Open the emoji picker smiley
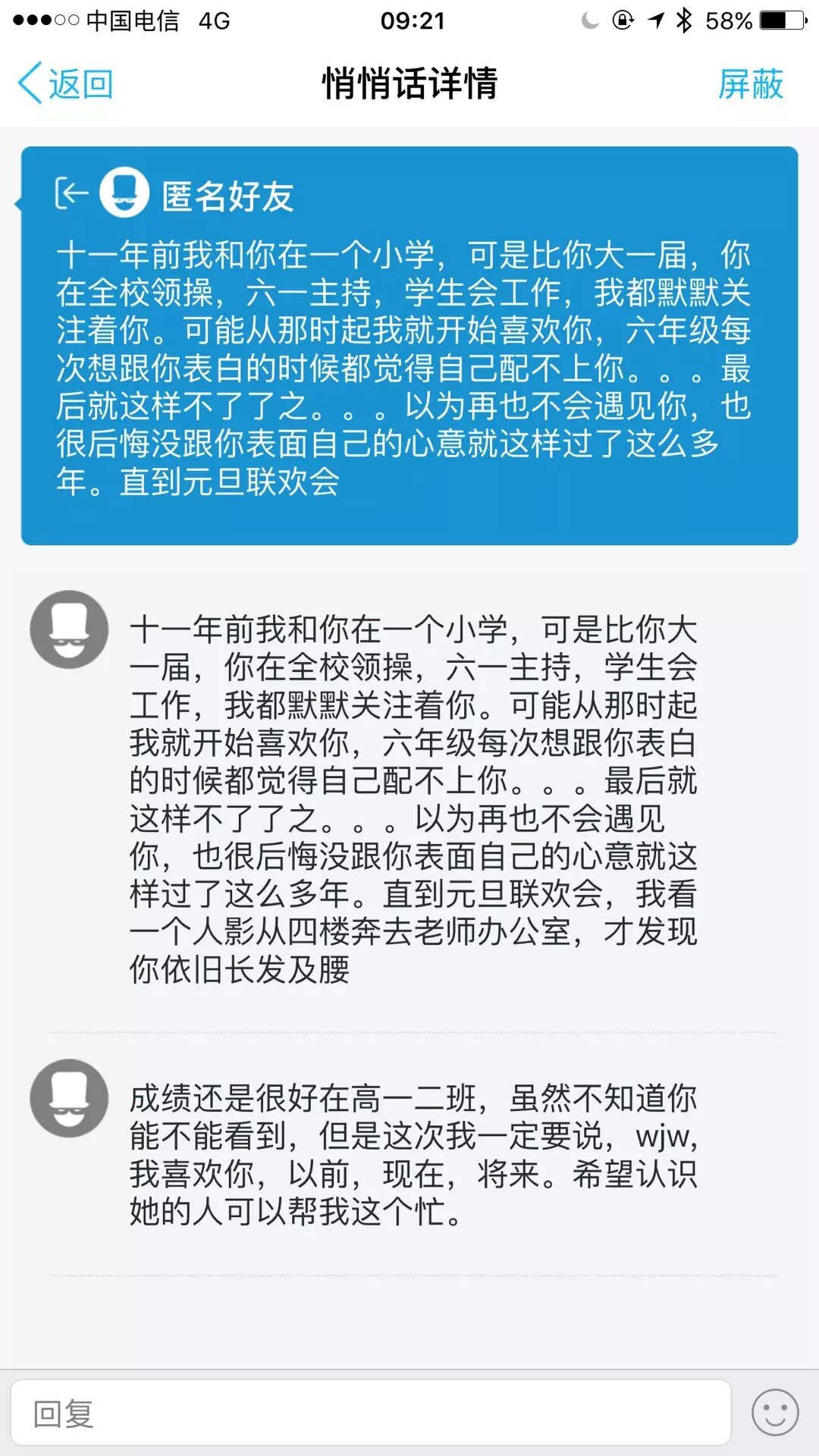819x1456 pixels. 774,1413
